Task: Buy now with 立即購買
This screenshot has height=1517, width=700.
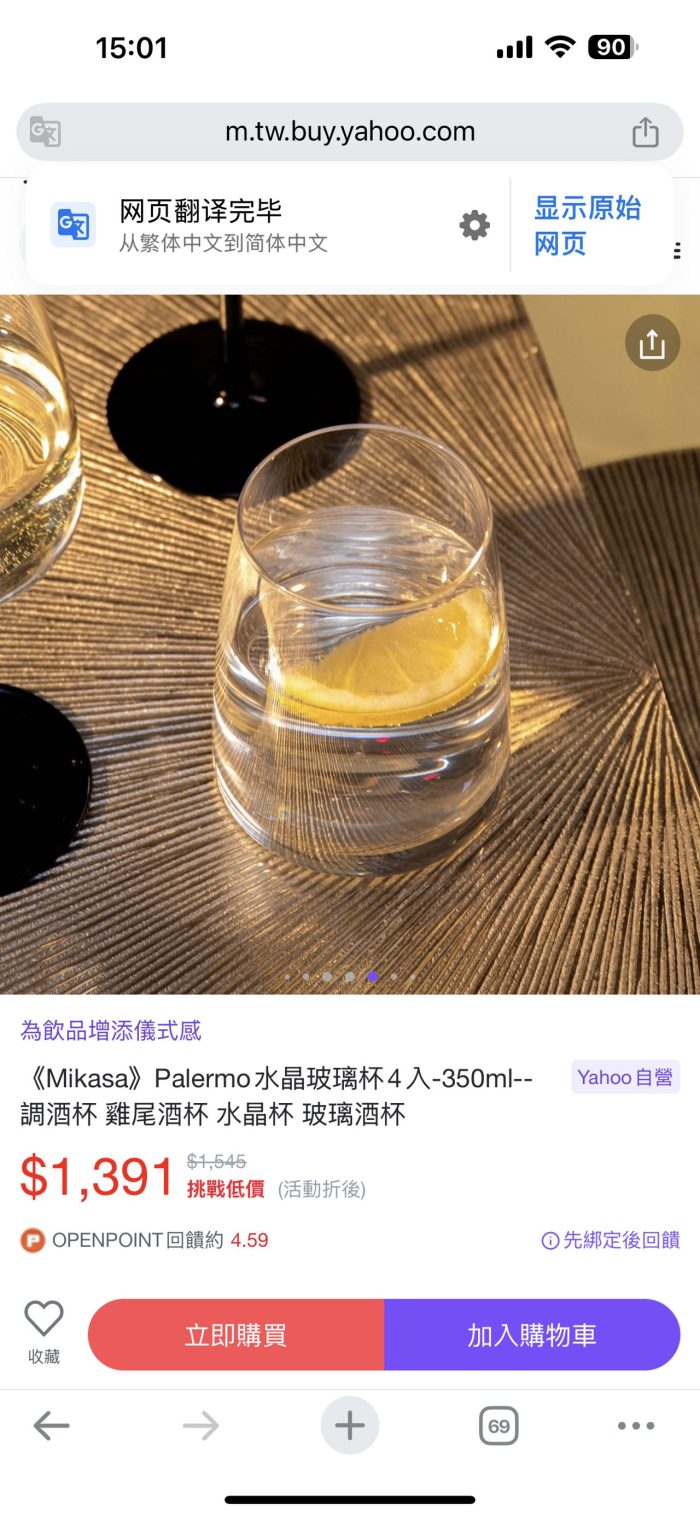Action: click(x=236, y=1335)
